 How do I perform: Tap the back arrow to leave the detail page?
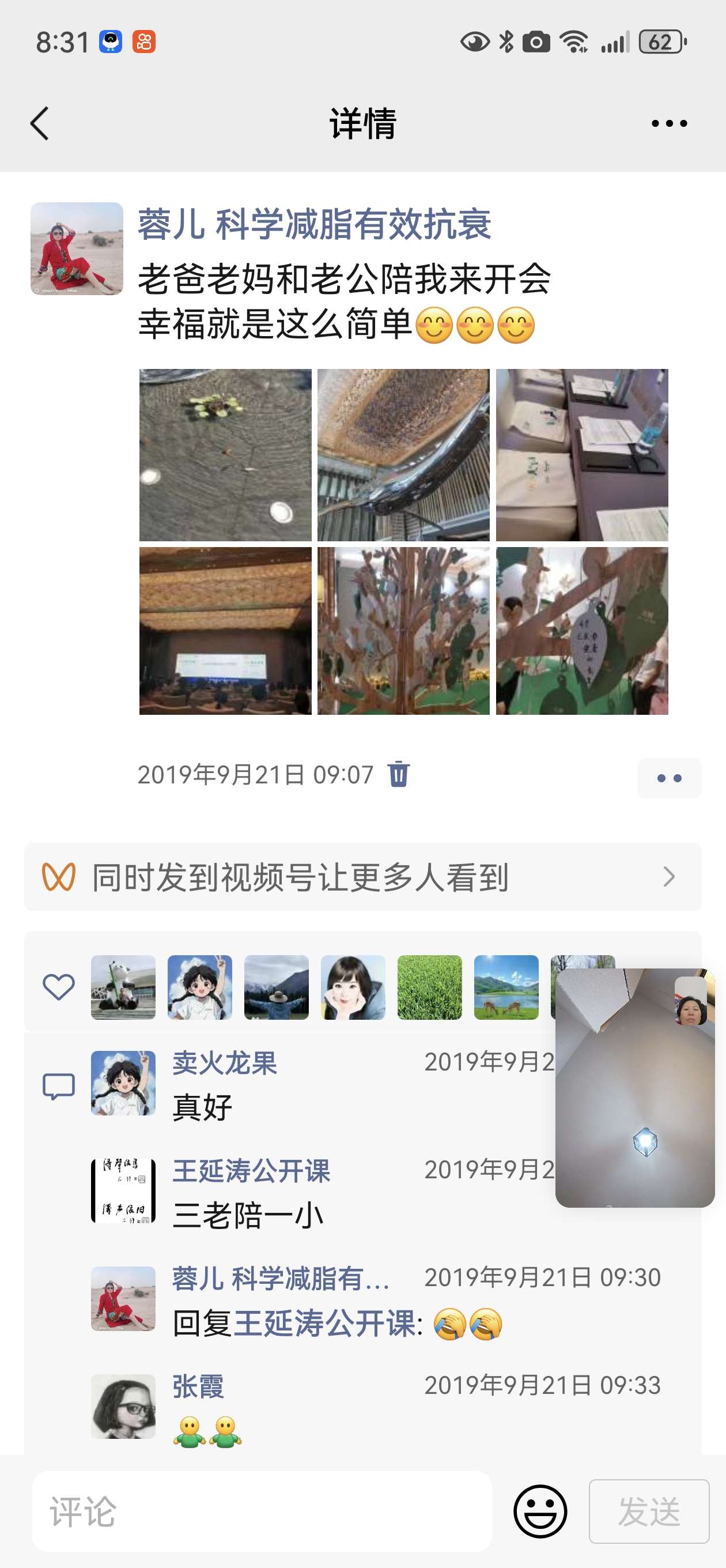tap(40, 123)
